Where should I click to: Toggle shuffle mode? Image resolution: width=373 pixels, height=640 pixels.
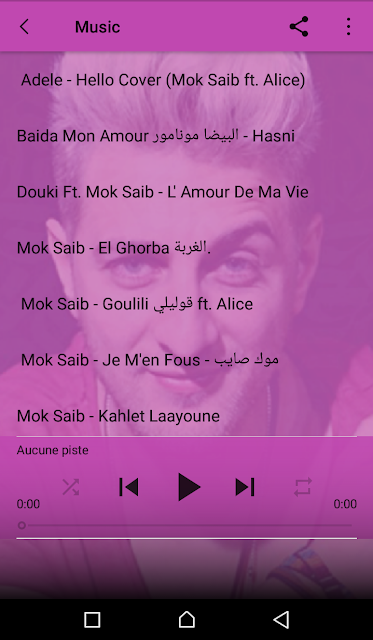[71, 487]
